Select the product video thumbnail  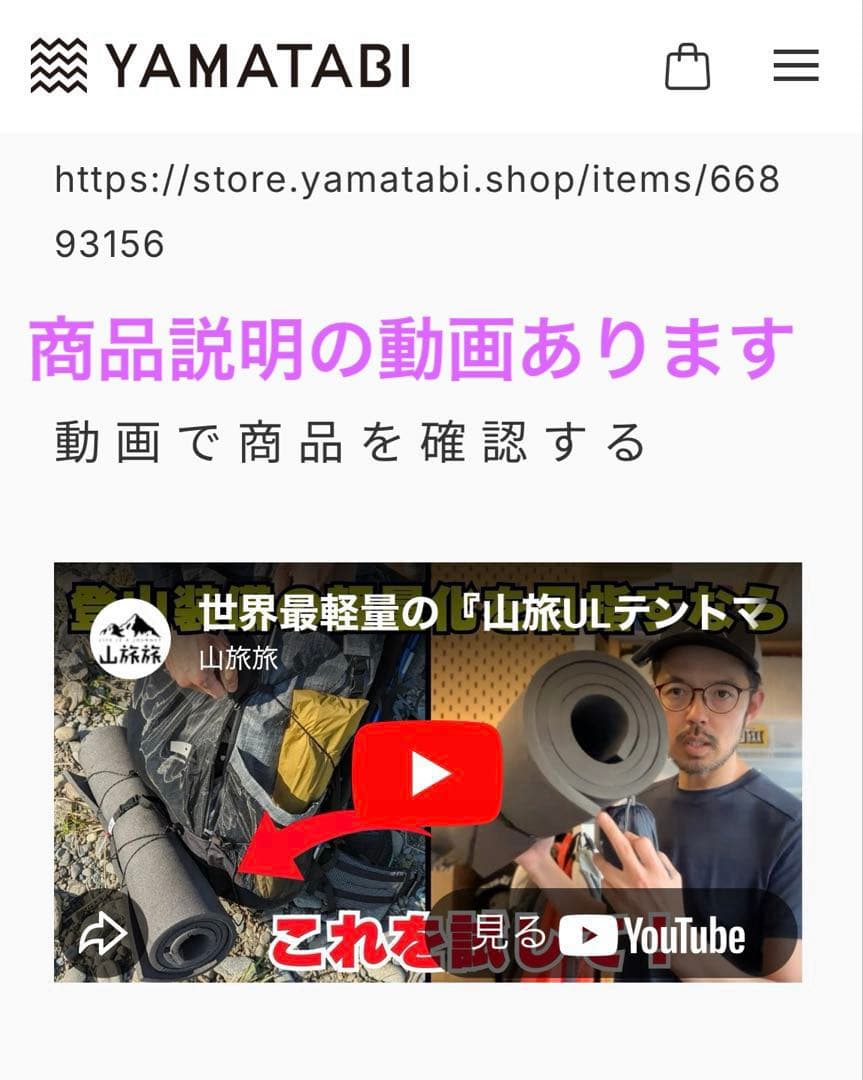point(431,771)
